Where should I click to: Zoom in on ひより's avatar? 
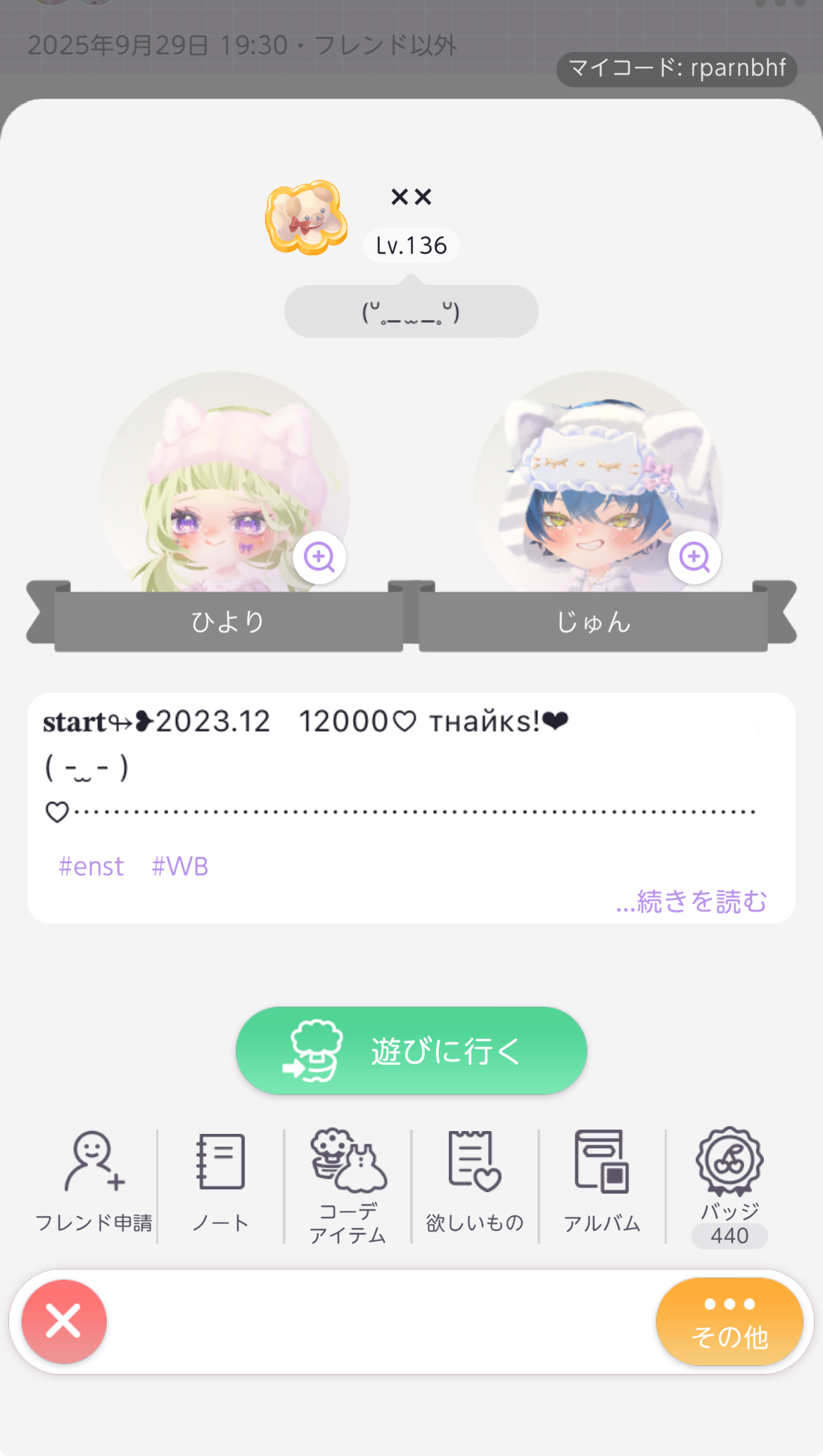(x=319, y=557)
